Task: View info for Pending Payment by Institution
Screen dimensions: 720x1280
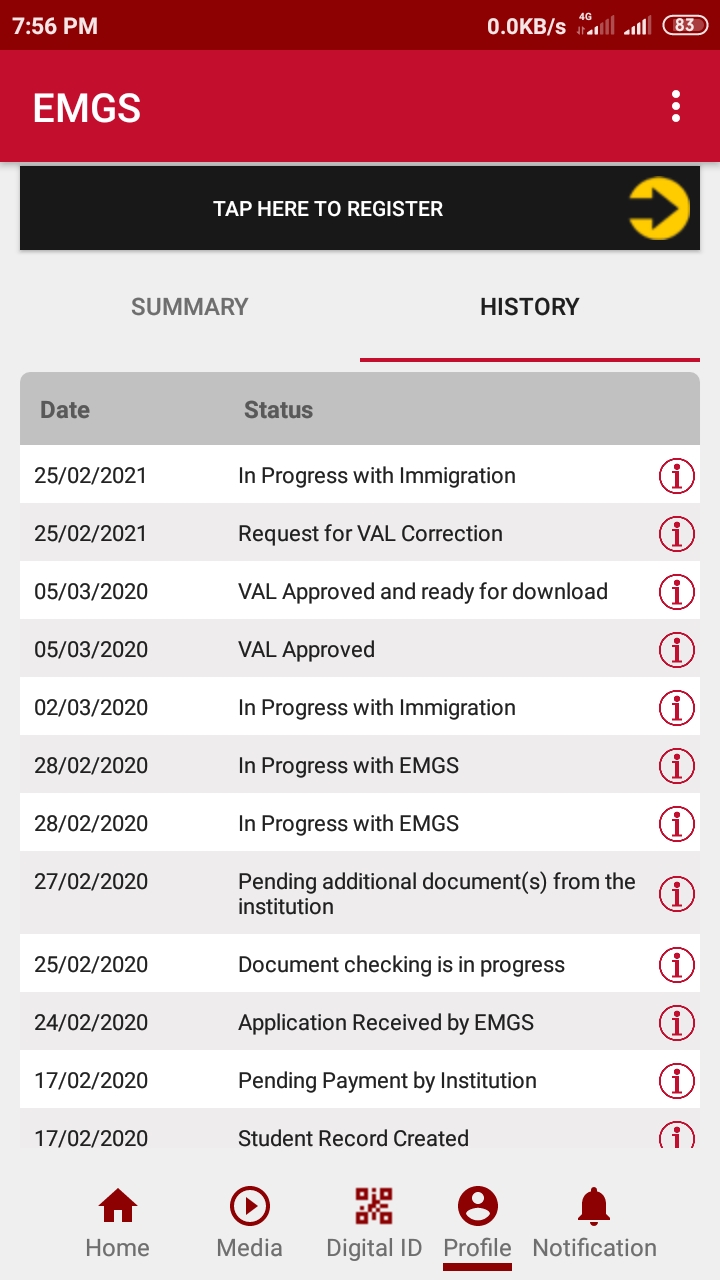Action: click(x=676, y=1081)
